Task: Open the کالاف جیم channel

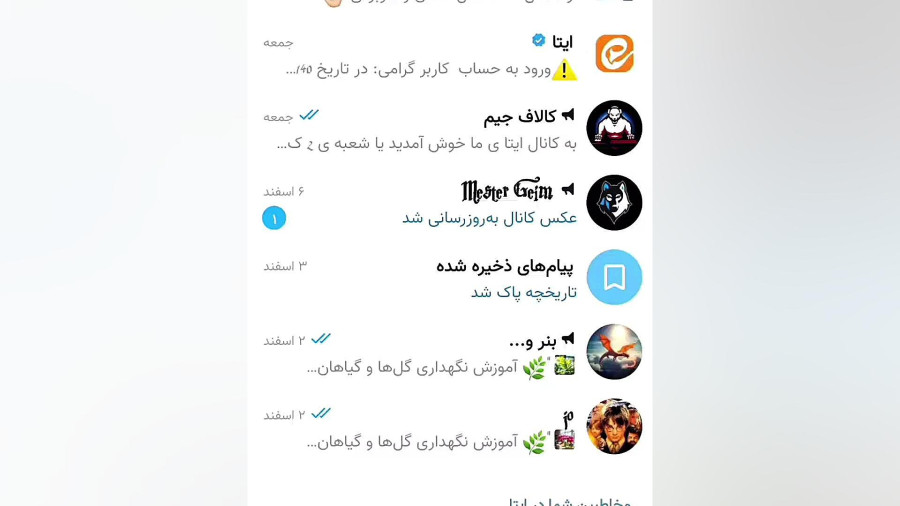Action: coord(450,129)
